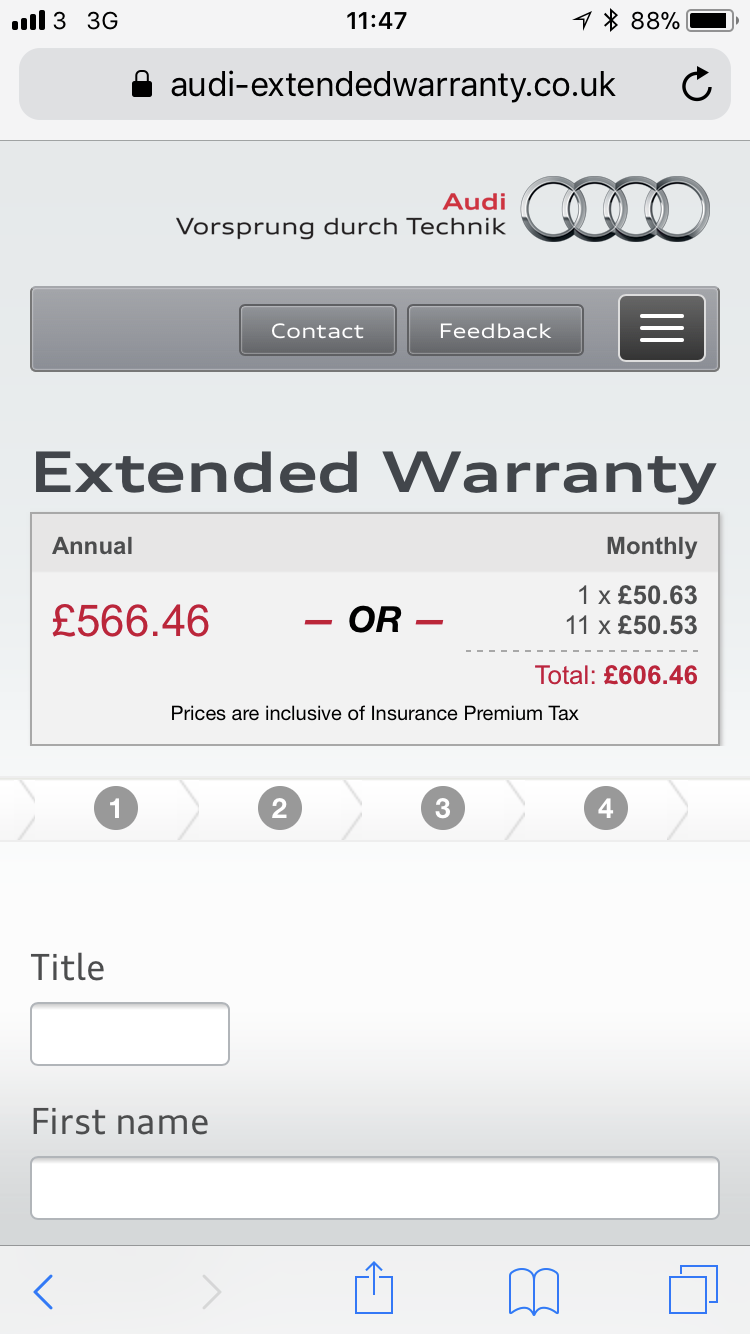The height and width of the screenshot is (1334, 750).
Task: Jump to step 4
Action: pos(606,809)
